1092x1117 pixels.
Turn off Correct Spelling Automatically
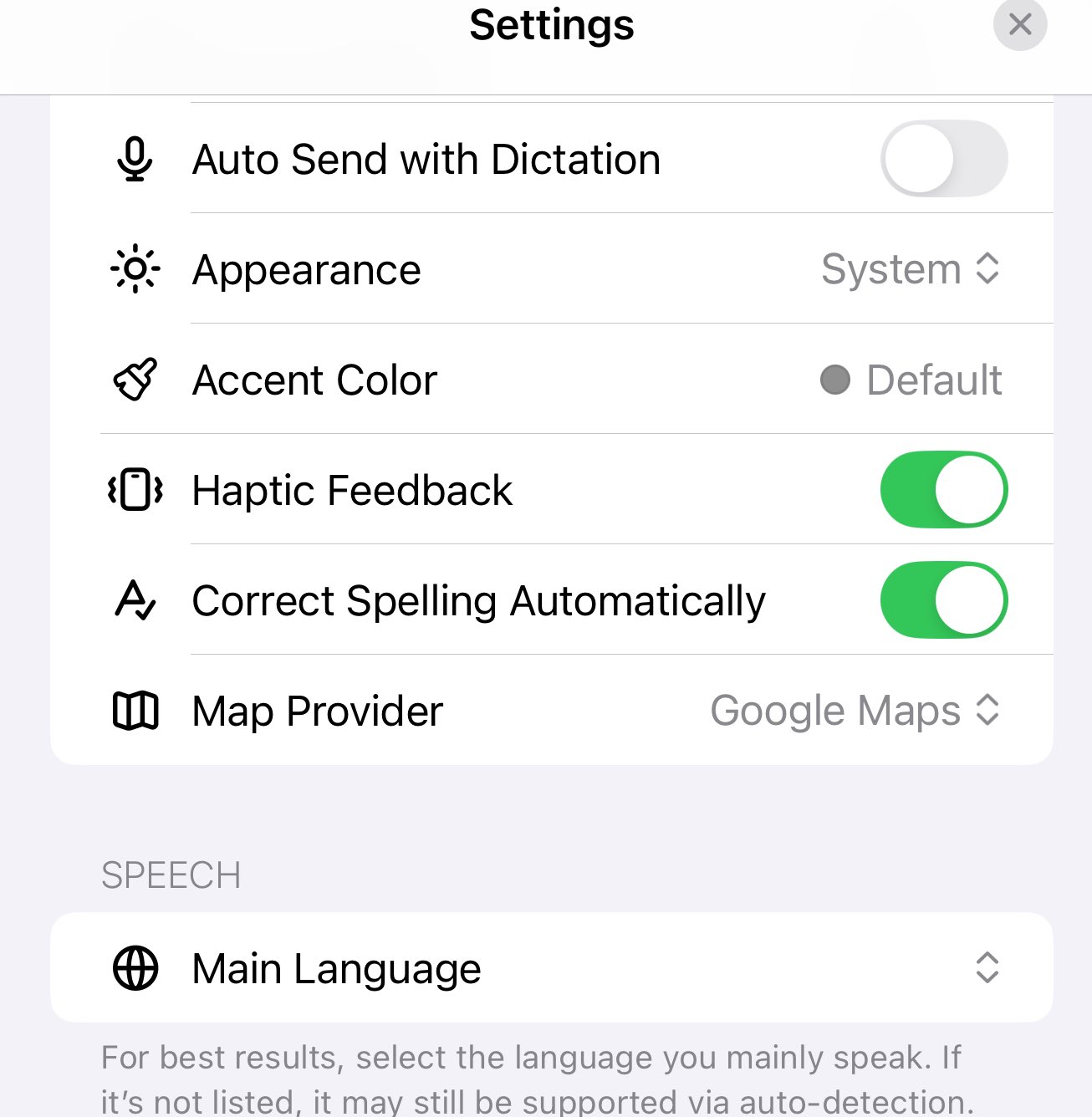(x=943, y=600)
